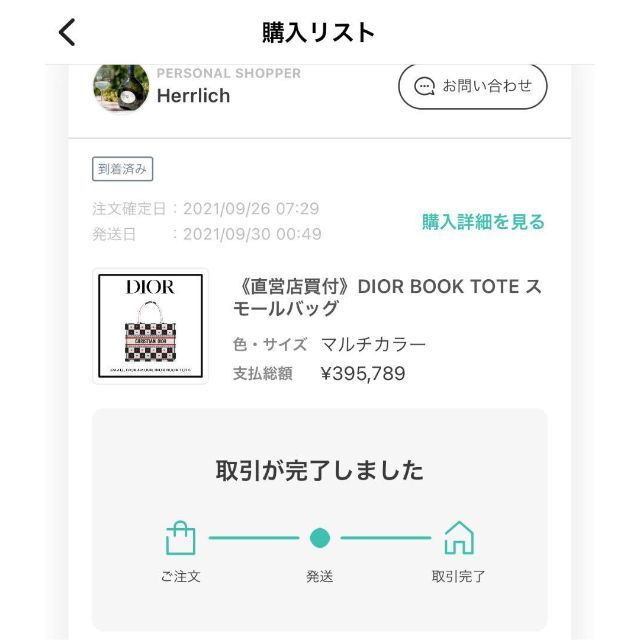
Task: Open Herrlich personal shopper profile
Action: [193, 96]
